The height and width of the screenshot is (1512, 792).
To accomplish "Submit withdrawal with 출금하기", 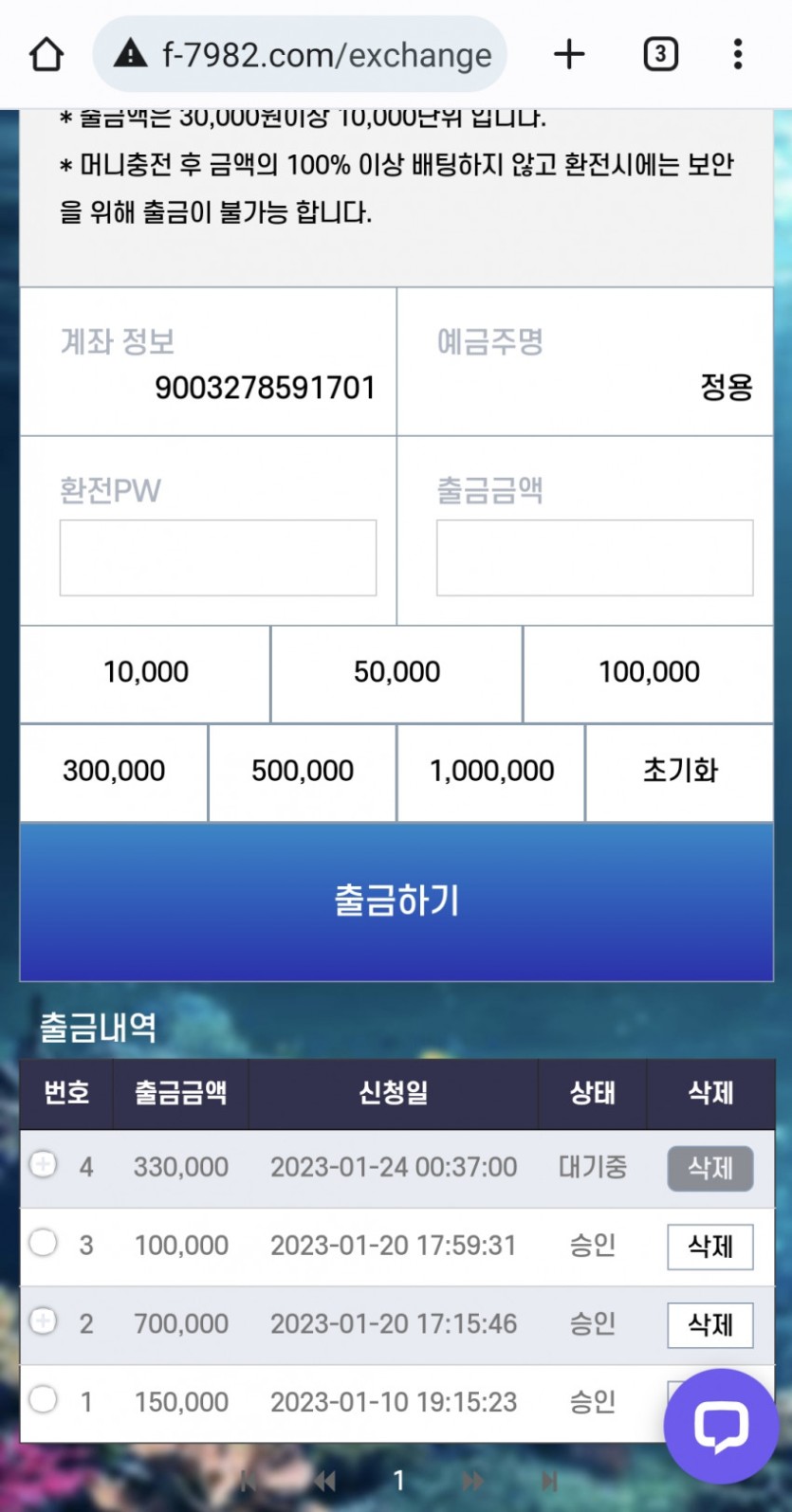I will tap(396, 901).
